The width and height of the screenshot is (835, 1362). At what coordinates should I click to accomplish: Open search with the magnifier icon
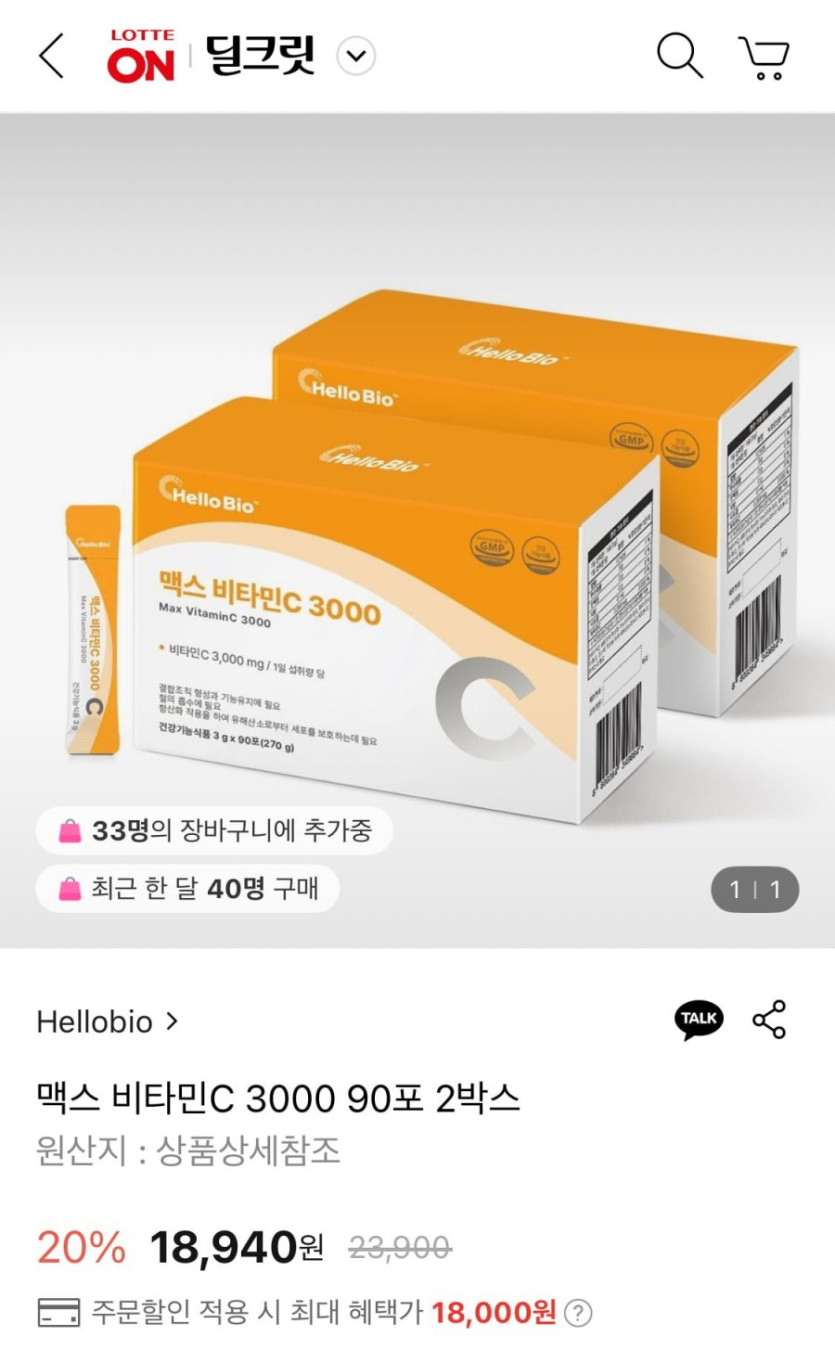[x=679, y=56]
